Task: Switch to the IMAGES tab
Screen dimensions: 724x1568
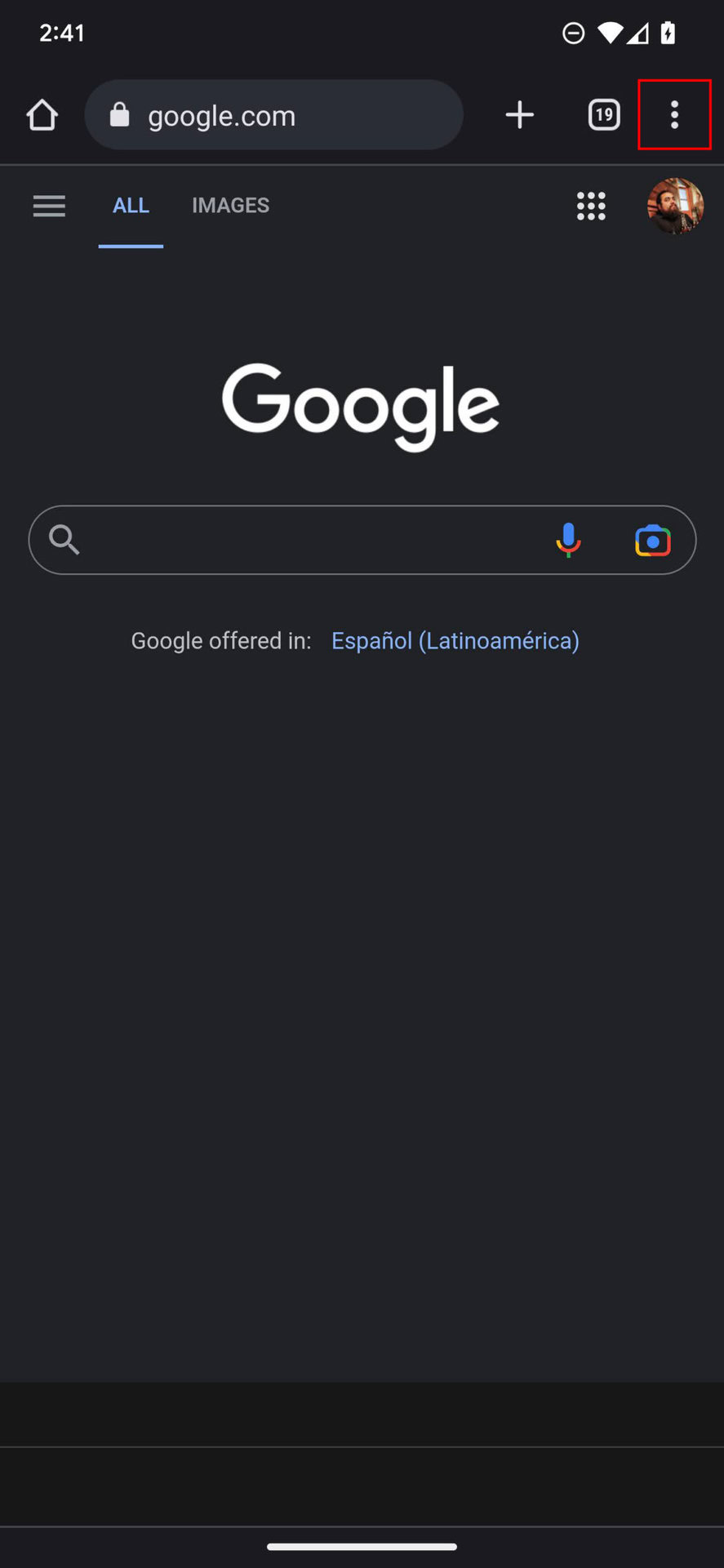Action: coord(230,206)
